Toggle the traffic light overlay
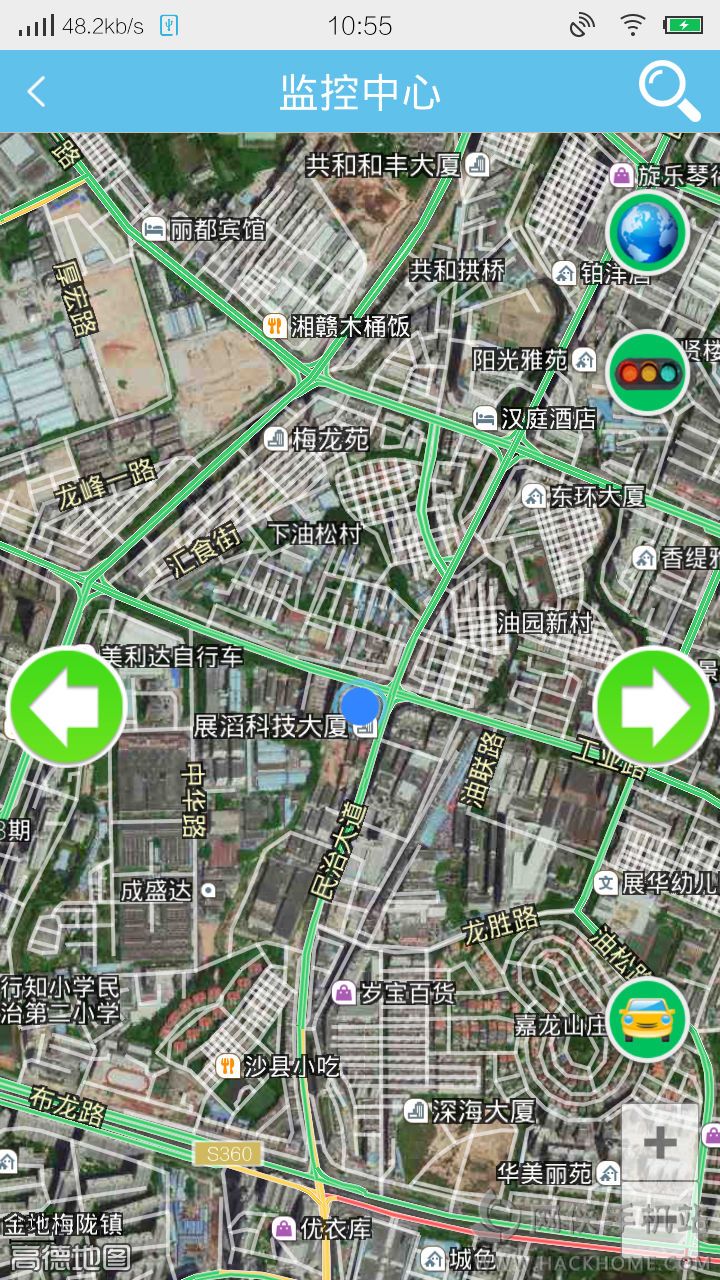720x1280 pixels. (x=648, y=372)
